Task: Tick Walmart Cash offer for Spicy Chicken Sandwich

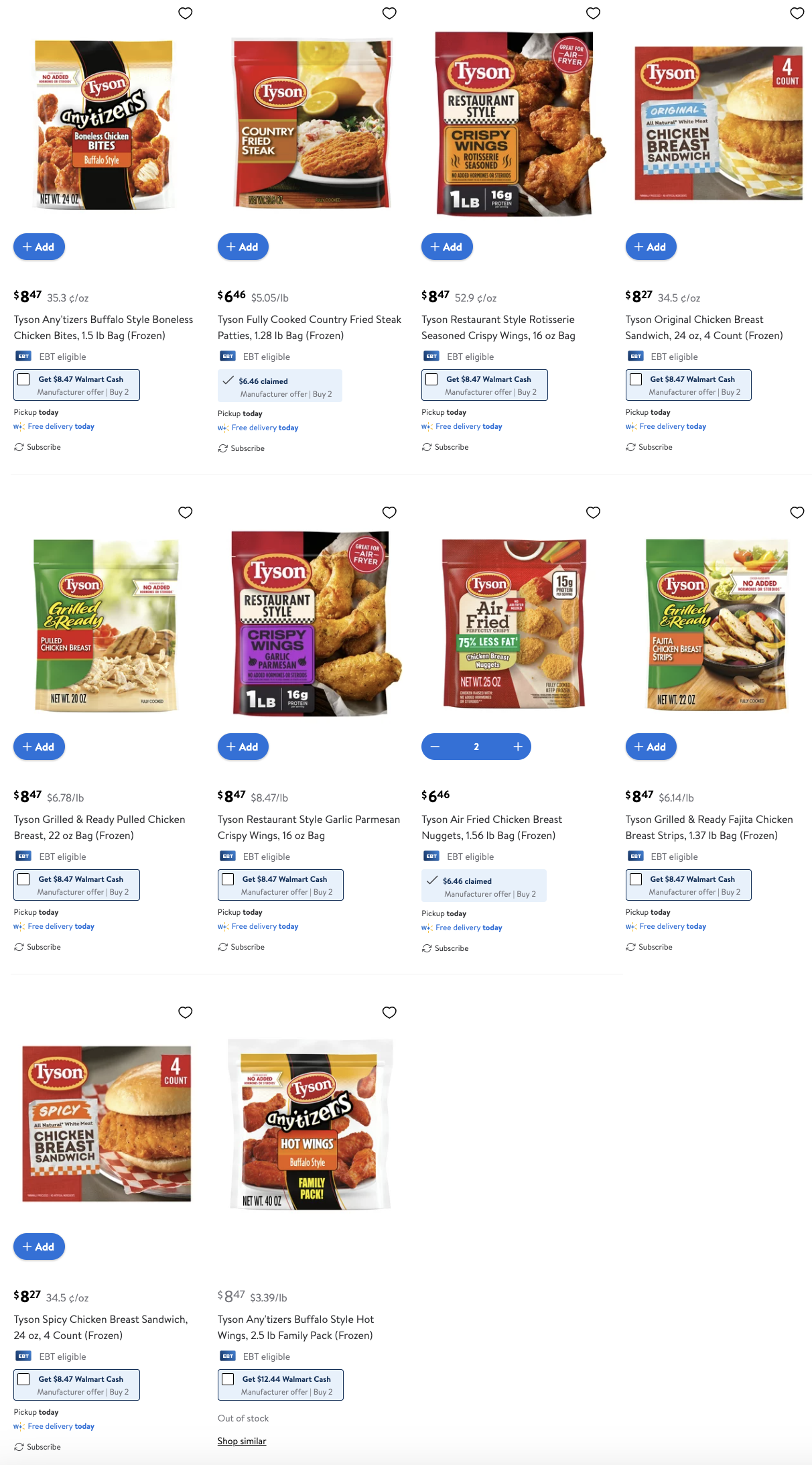Action: coord(24,1379)
